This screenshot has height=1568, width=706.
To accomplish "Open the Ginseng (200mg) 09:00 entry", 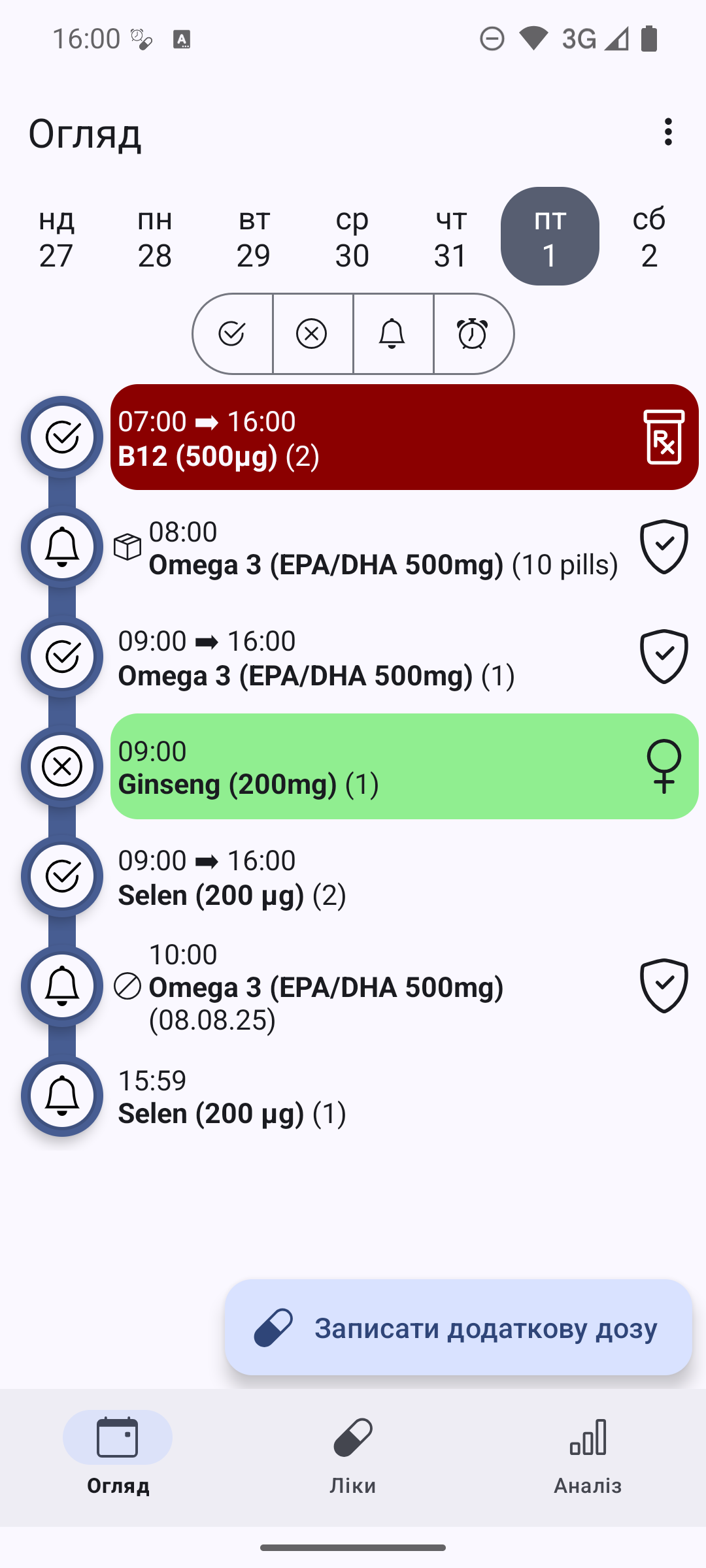I will [x=366, y=767].
